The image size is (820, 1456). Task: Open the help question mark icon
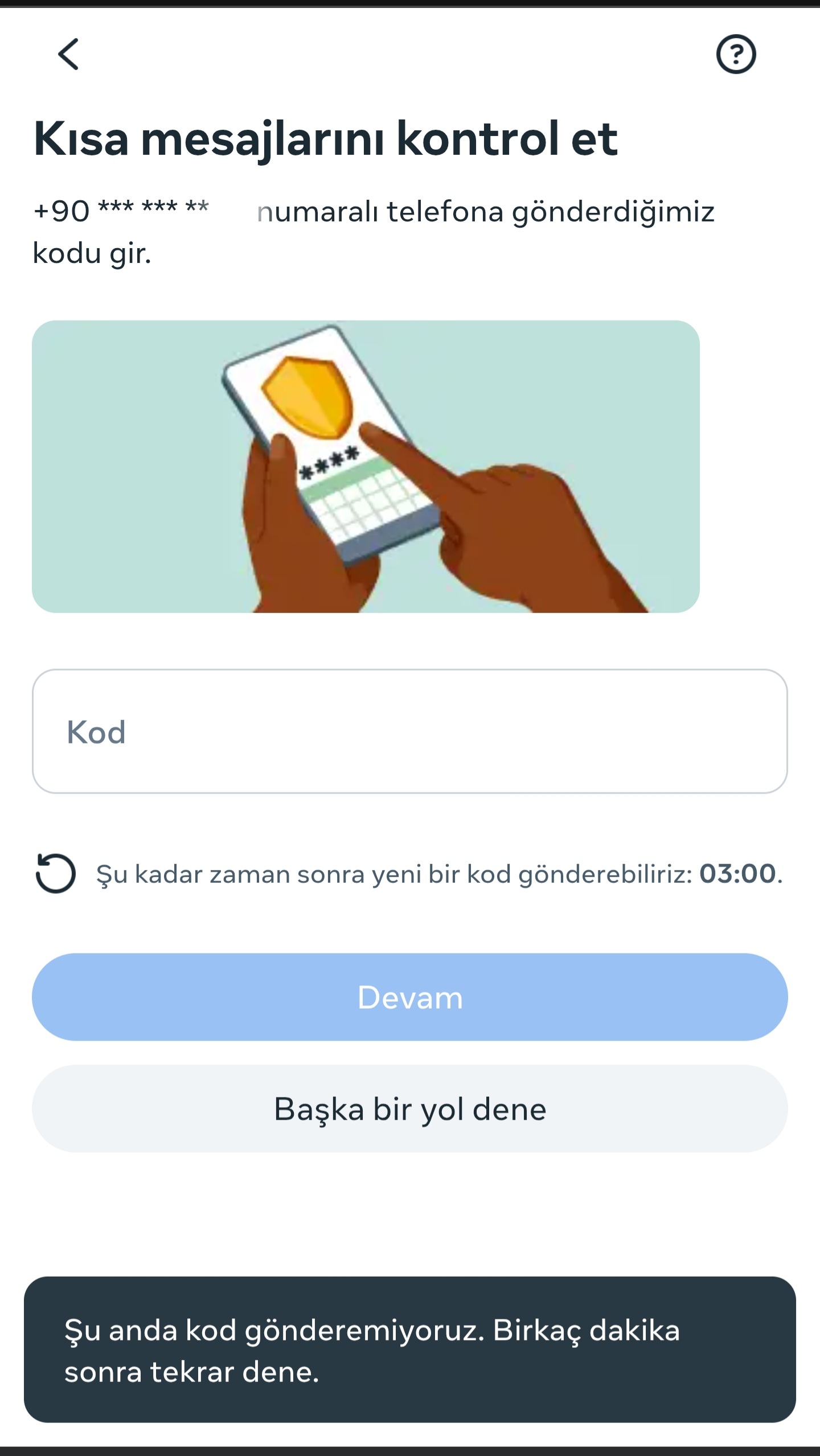pos(736,55)
